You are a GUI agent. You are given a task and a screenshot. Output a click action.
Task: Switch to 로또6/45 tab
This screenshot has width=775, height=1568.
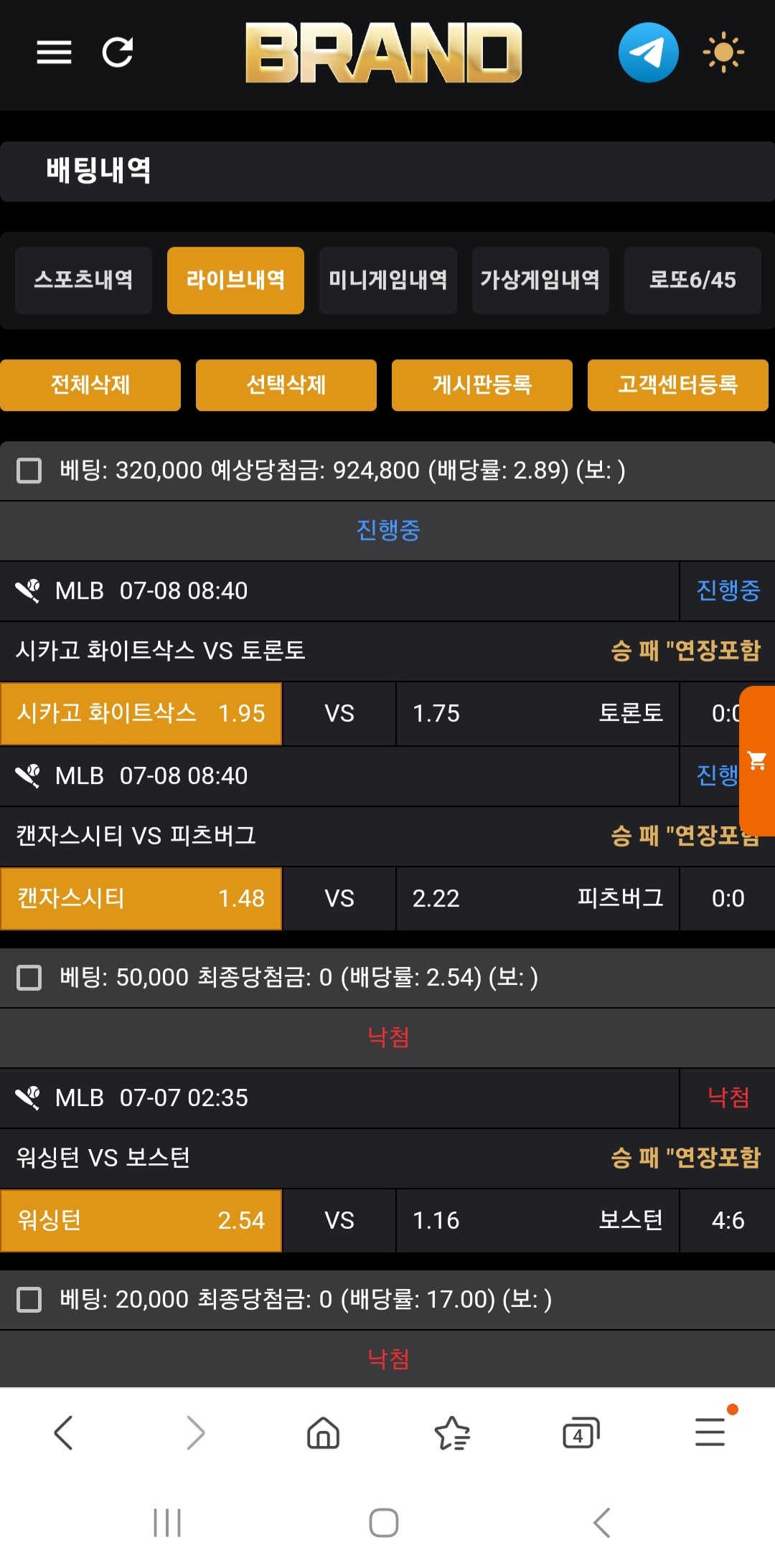[x=692, y=280]
